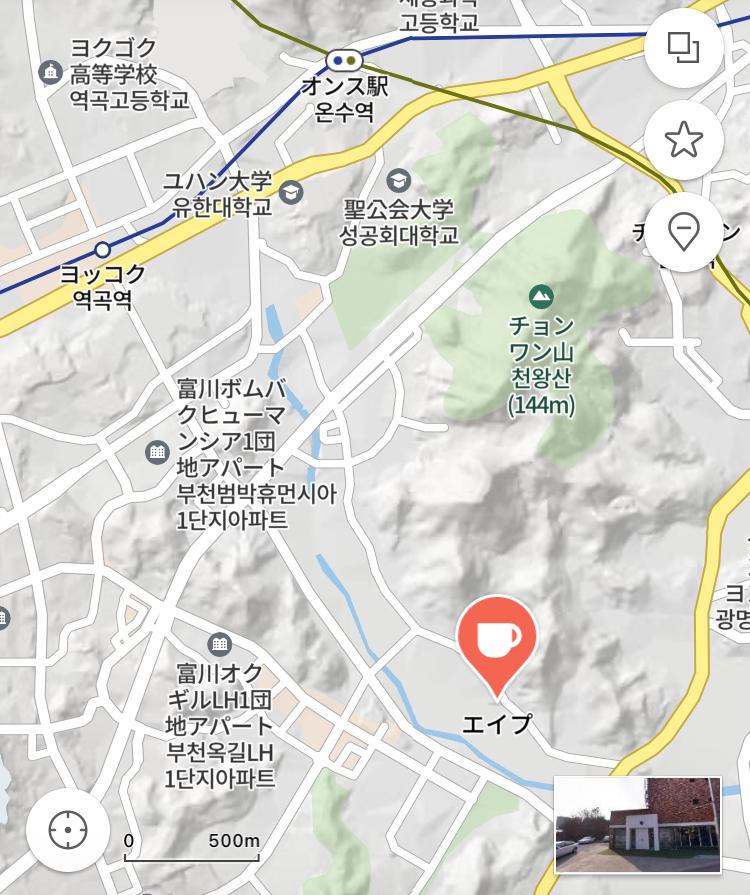750x895 pixels.
Task: Open the ヨクゴク高等学校 school marker
Action: click(49, 72)
